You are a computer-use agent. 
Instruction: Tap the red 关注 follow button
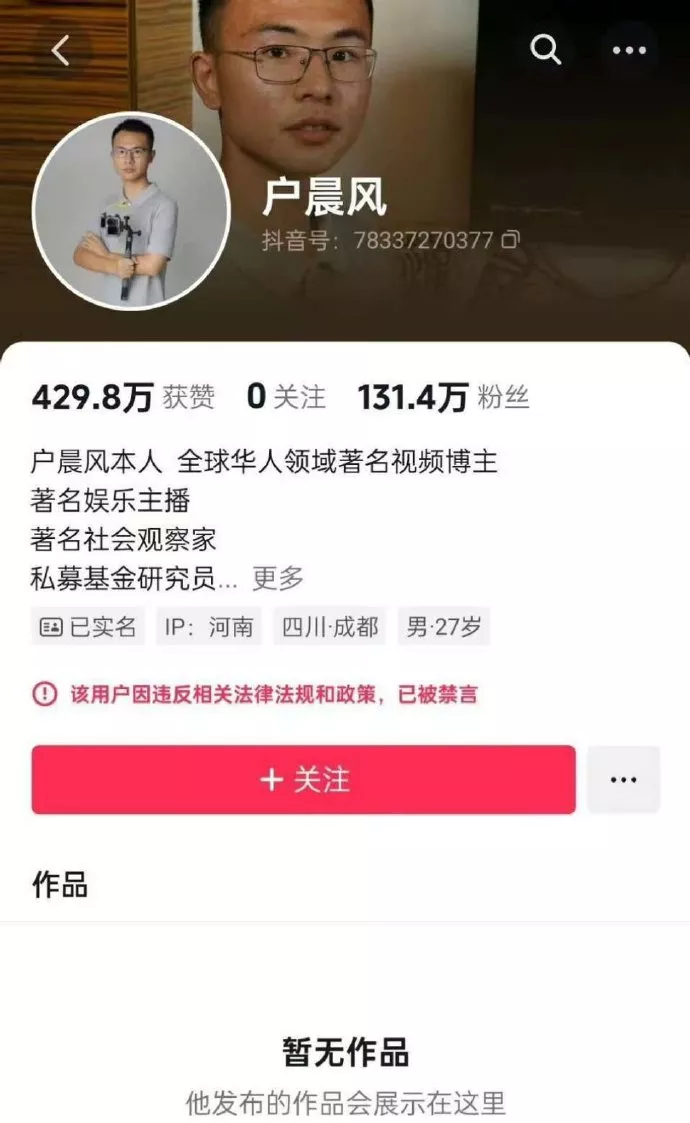[303, 779]
